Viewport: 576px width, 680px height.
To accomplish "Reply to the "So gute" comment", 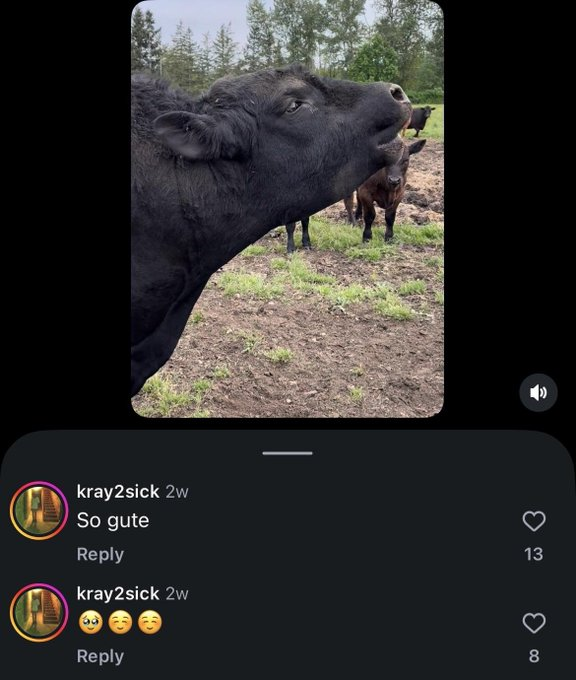I will point(100,554).
